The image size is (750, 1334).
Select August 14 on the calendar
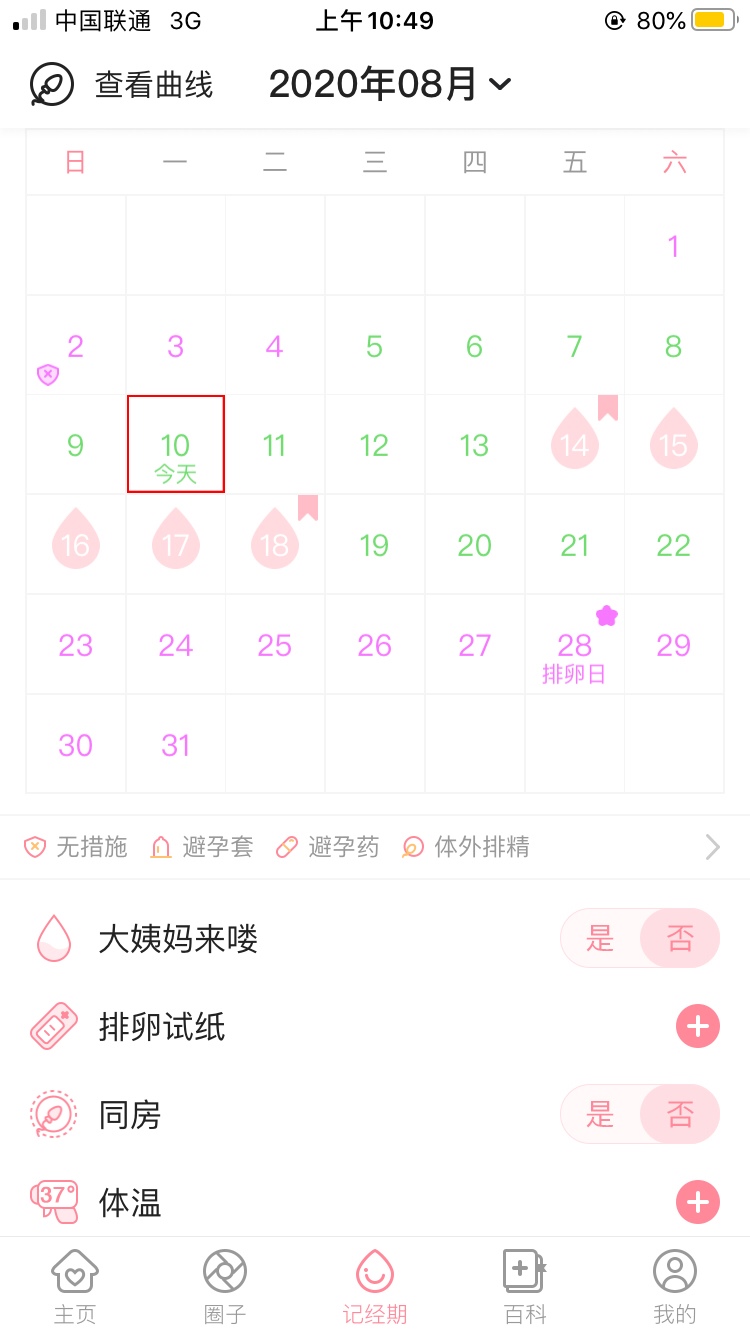[575, 444]
